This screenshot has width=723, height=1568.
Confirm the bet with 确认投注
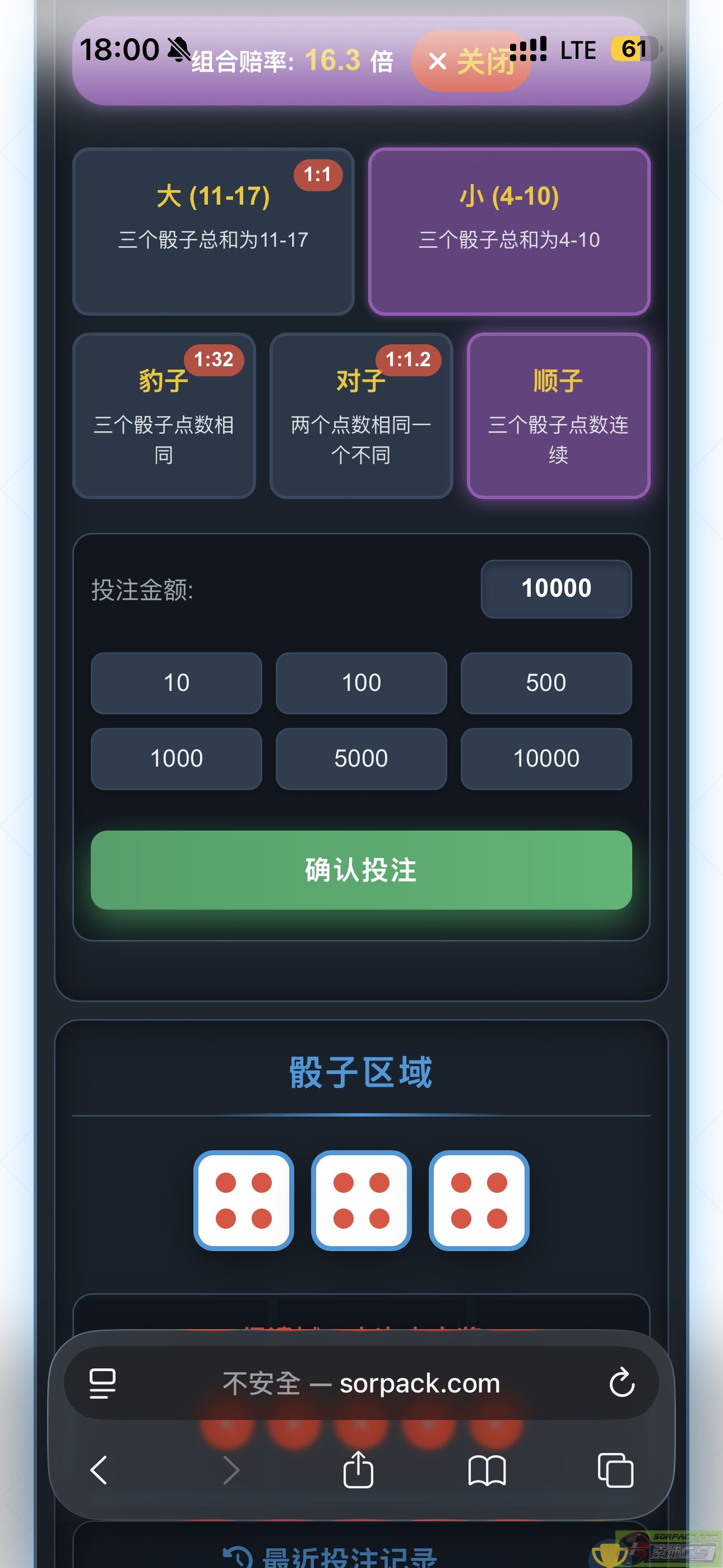[361, 870]
